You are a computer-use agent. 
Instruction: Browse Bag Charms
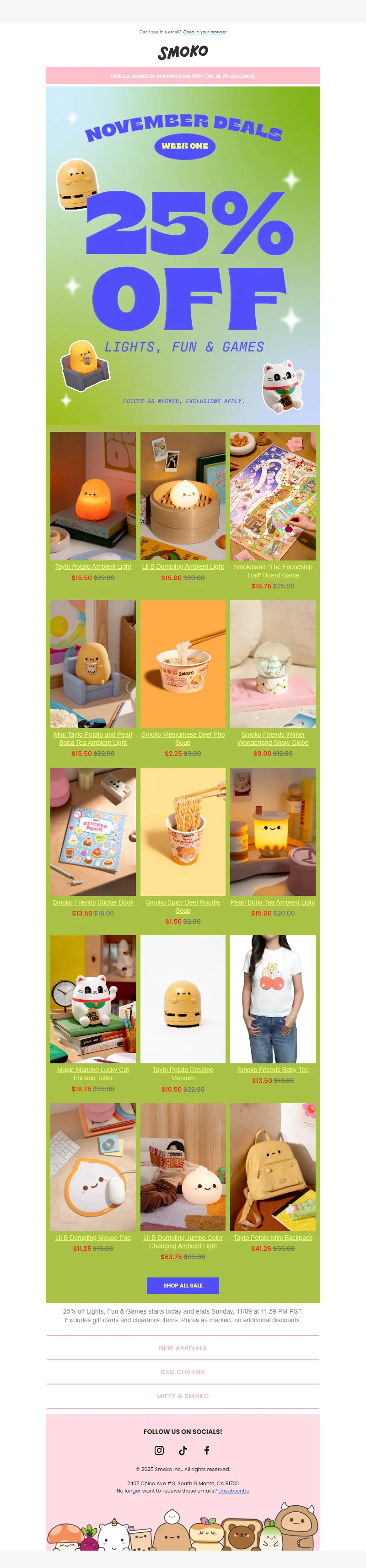(183, 1372)
